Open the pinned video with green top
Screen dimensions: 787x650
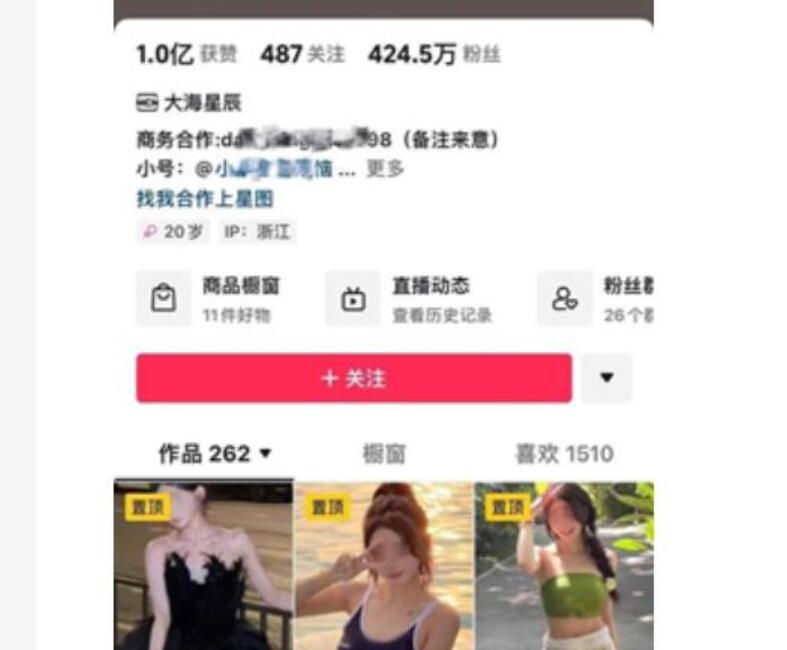click(x=563, y=566)
